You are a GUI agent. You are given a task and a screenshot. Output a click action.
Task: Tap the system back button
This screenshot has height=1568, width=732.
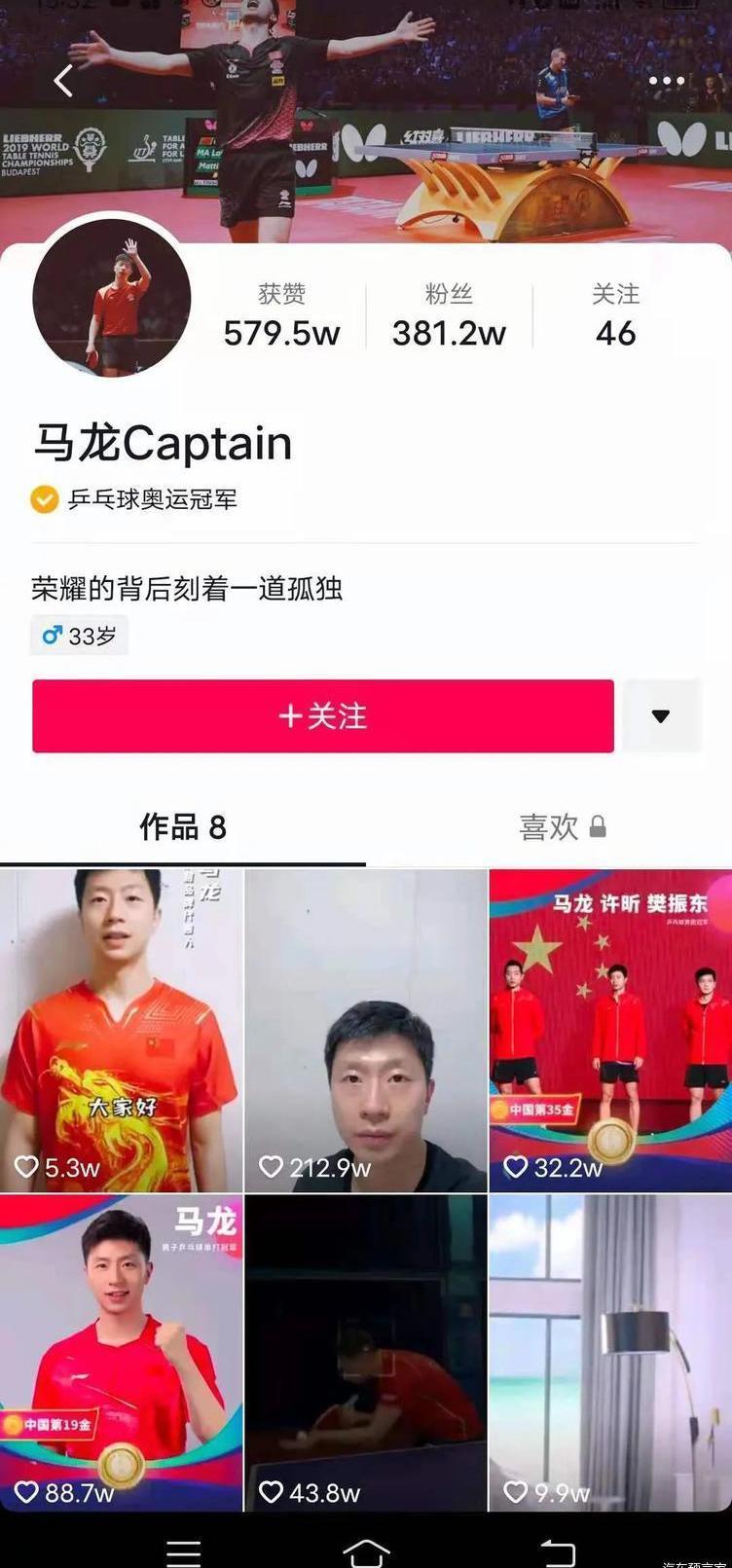pyautogui.click(x=558, y=1550)
